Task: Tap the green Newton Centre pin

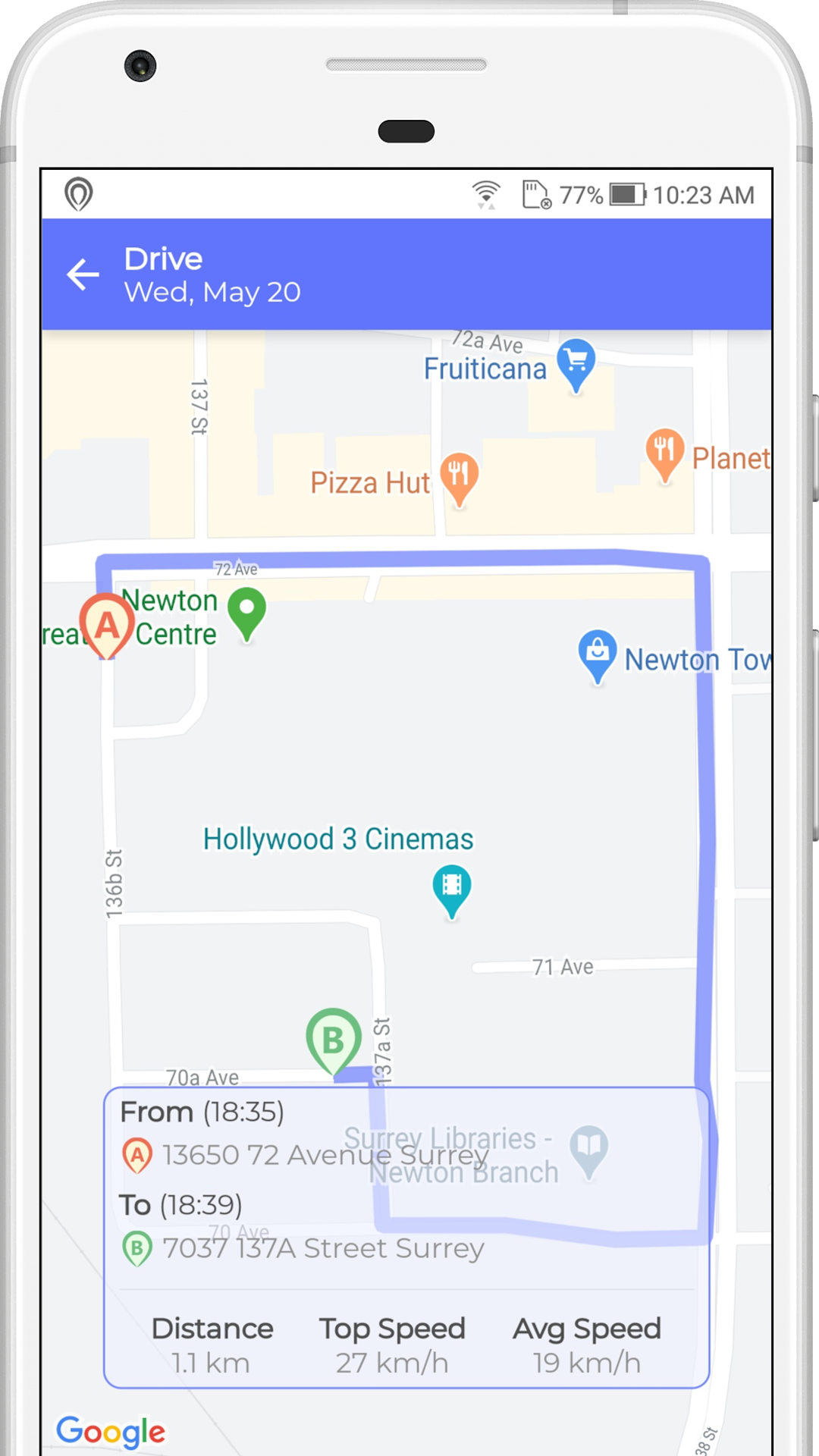Action: (246, 612)
